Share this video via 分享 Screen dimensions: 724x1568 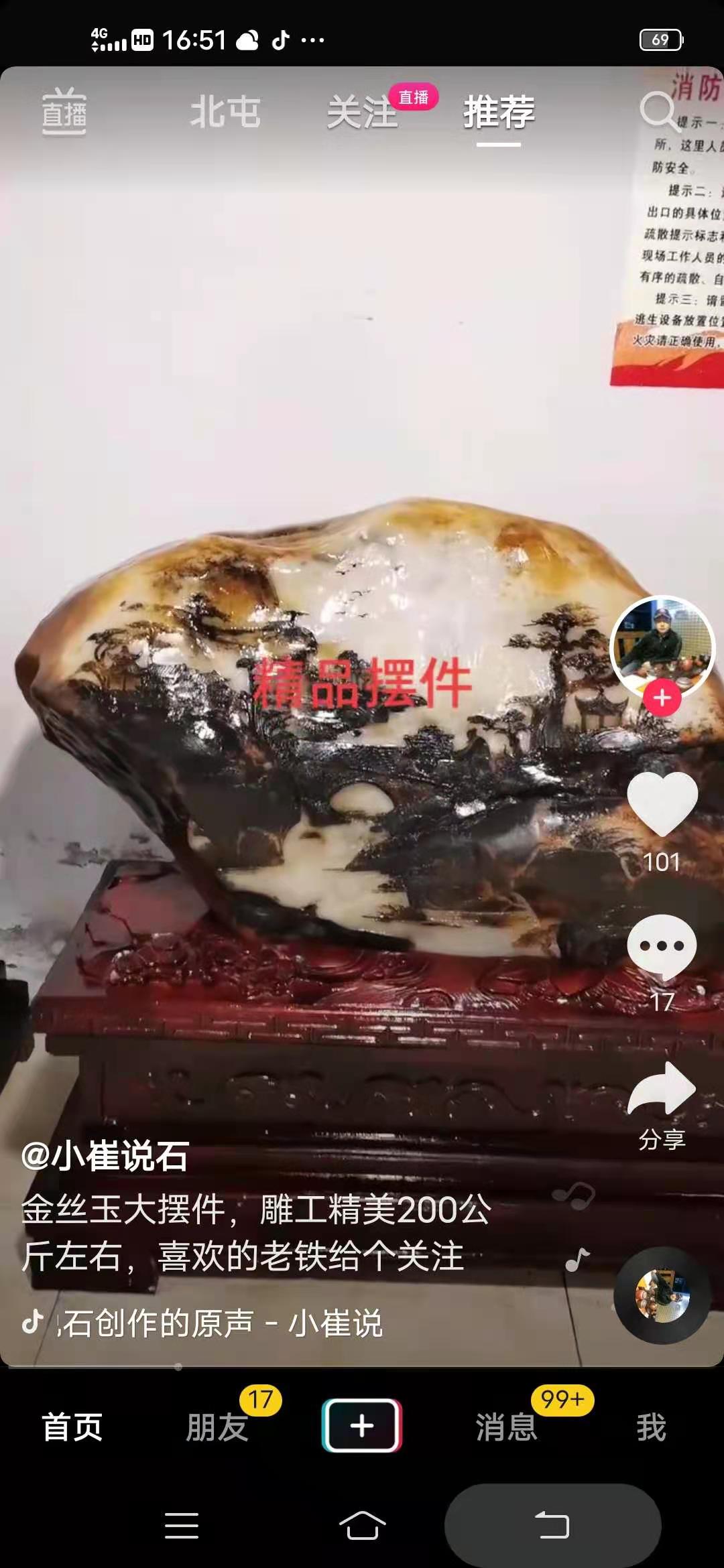point(662,1089)
